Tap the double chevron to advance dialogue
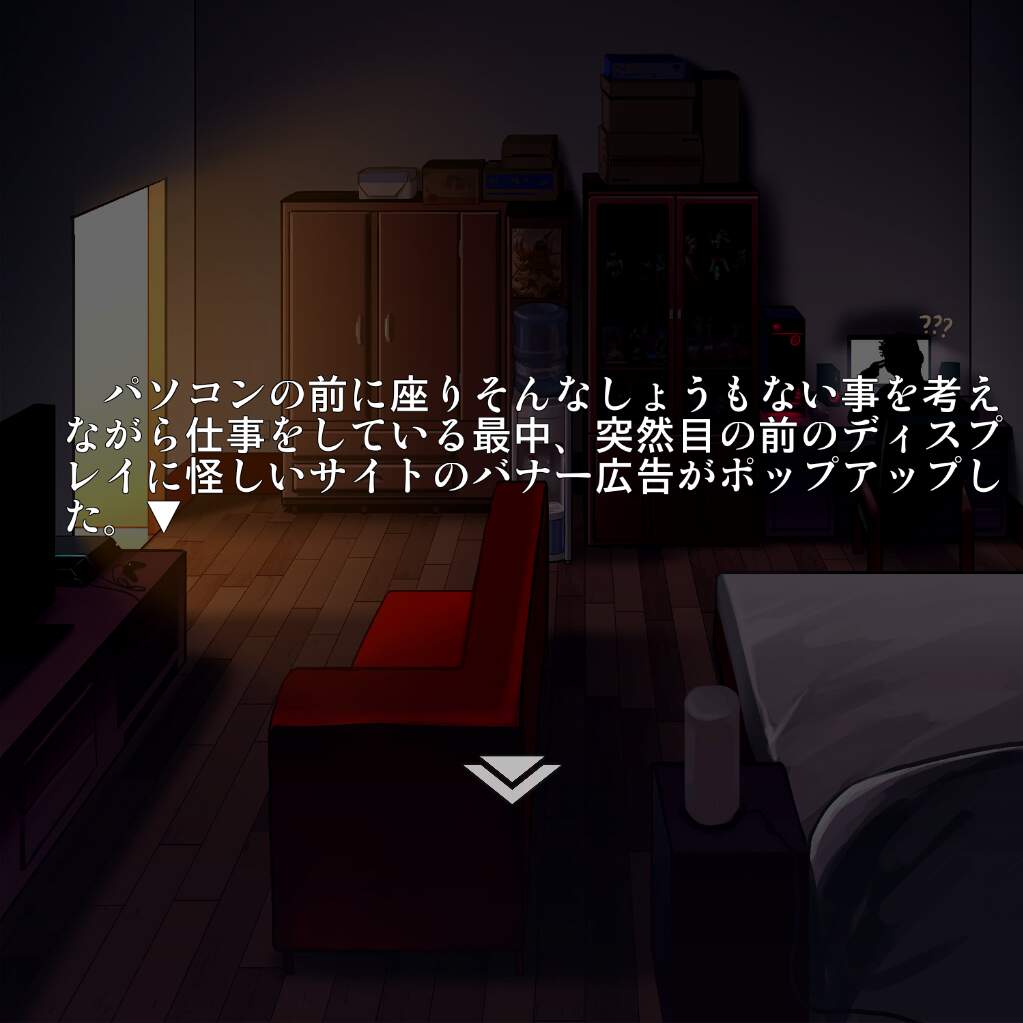1023x1023 pixels. click(x=511, y=779)
